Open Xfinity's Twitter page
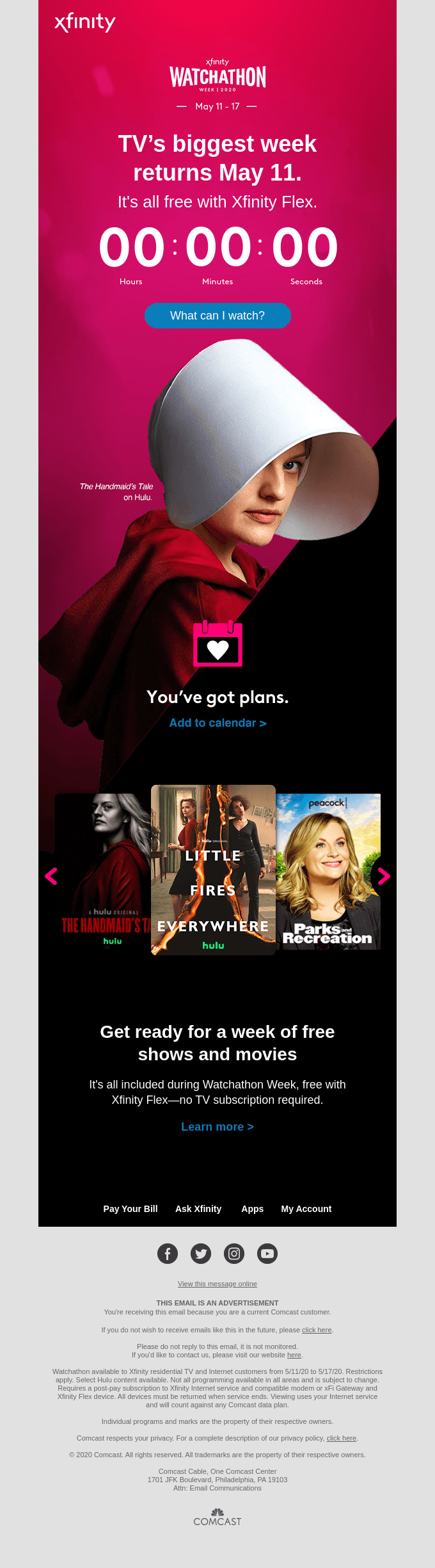 tap(201, 1254)
